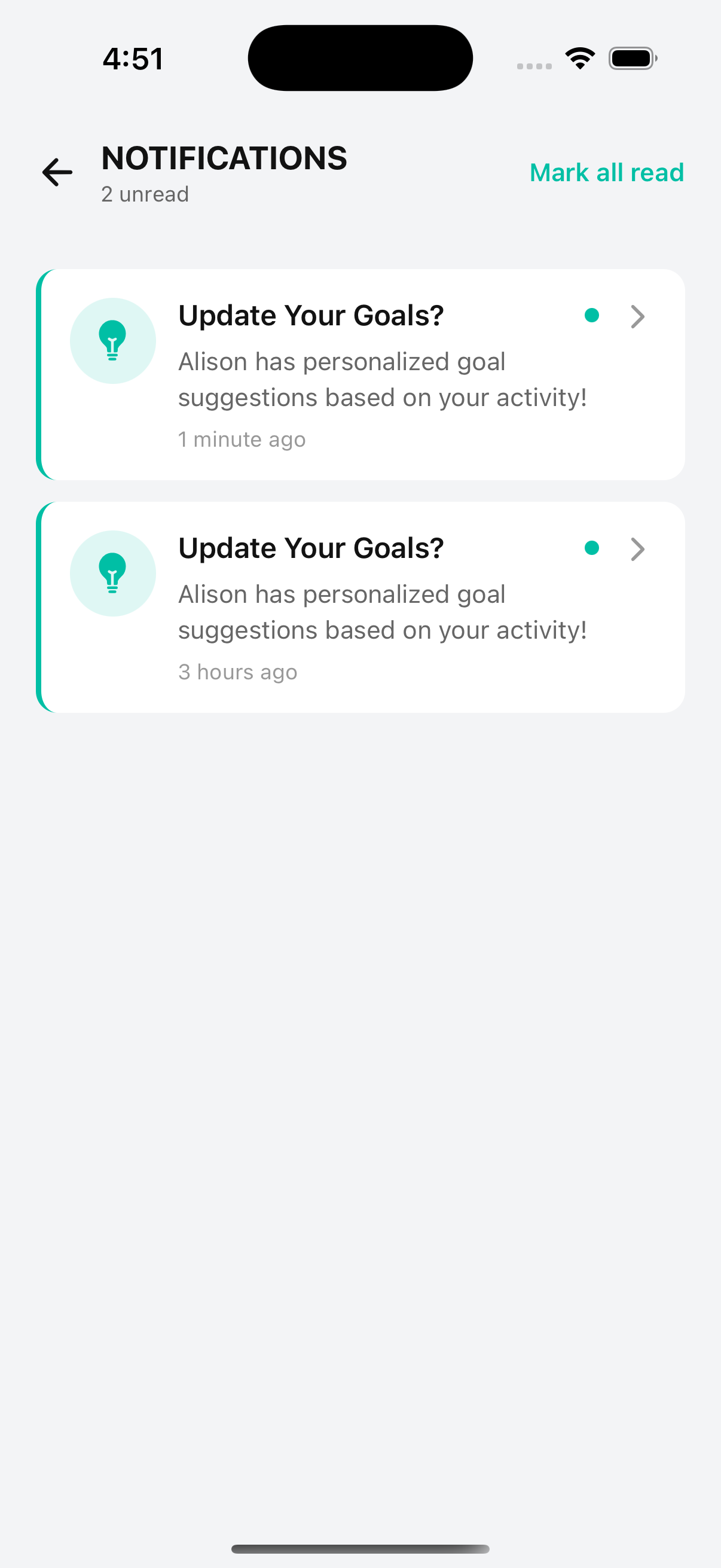
Task: Click the lightbulb icon on the second notification
Action: click(112, 573)
